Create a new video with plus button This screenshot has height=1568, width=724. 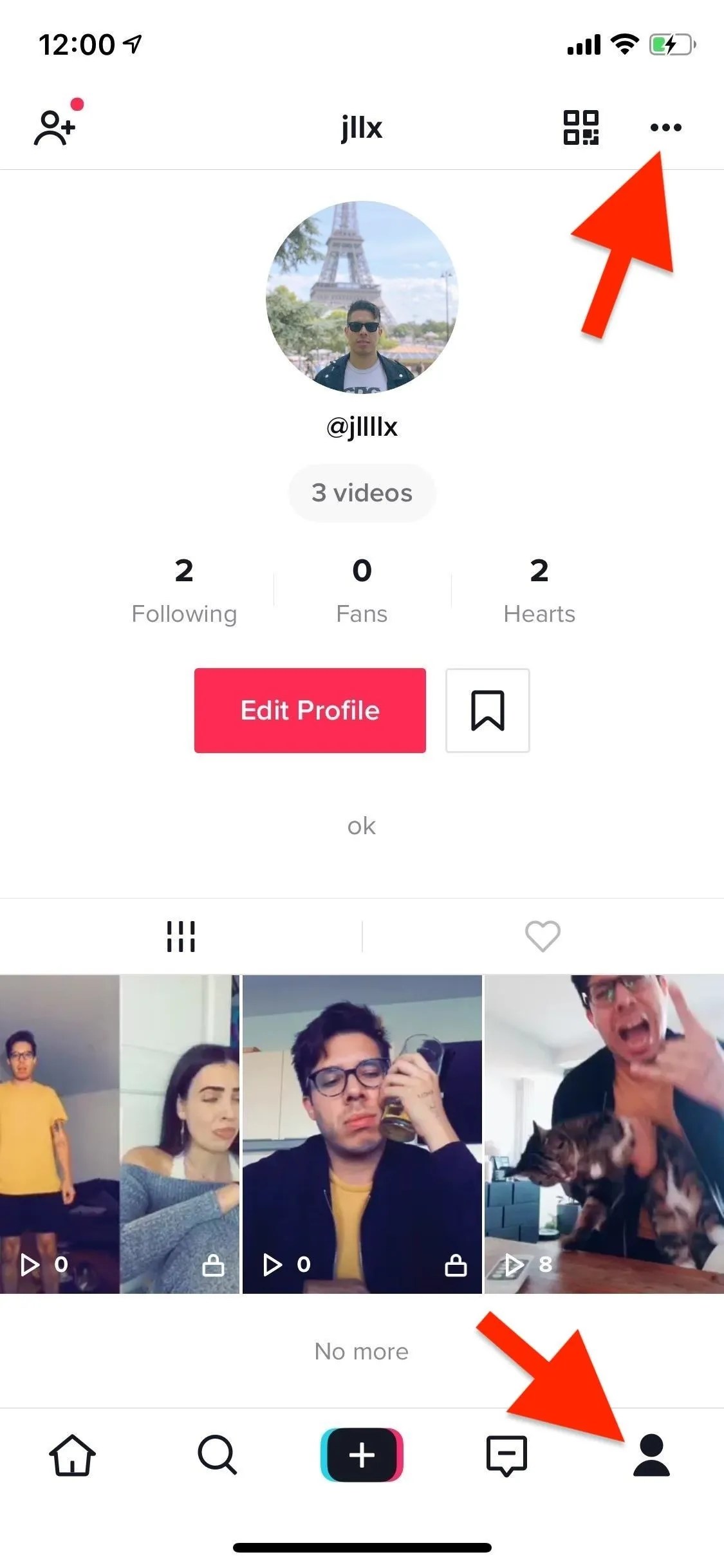coord(362,1455)
